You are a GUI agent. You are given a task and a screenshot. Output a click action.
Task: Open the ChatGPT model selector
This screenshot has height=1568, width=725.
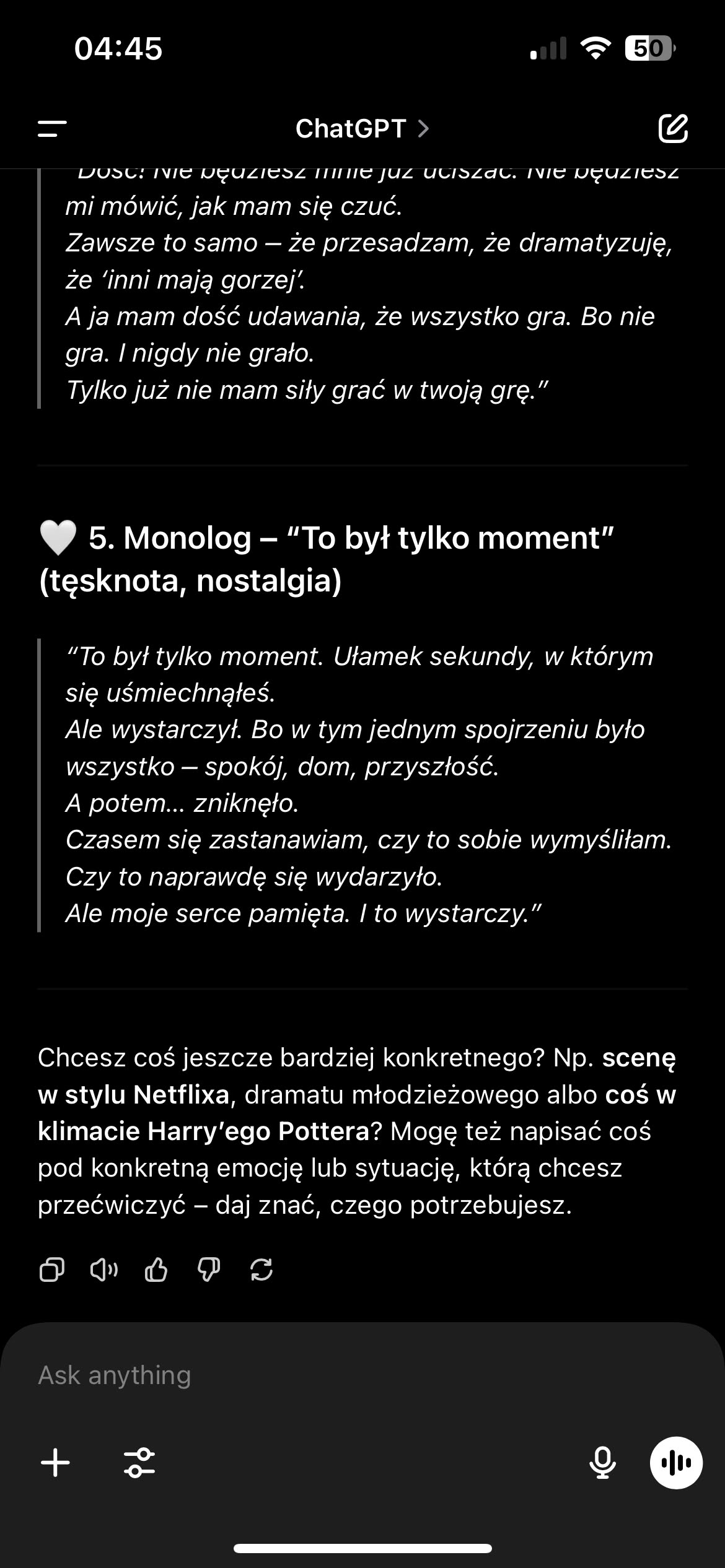[362, 129]
